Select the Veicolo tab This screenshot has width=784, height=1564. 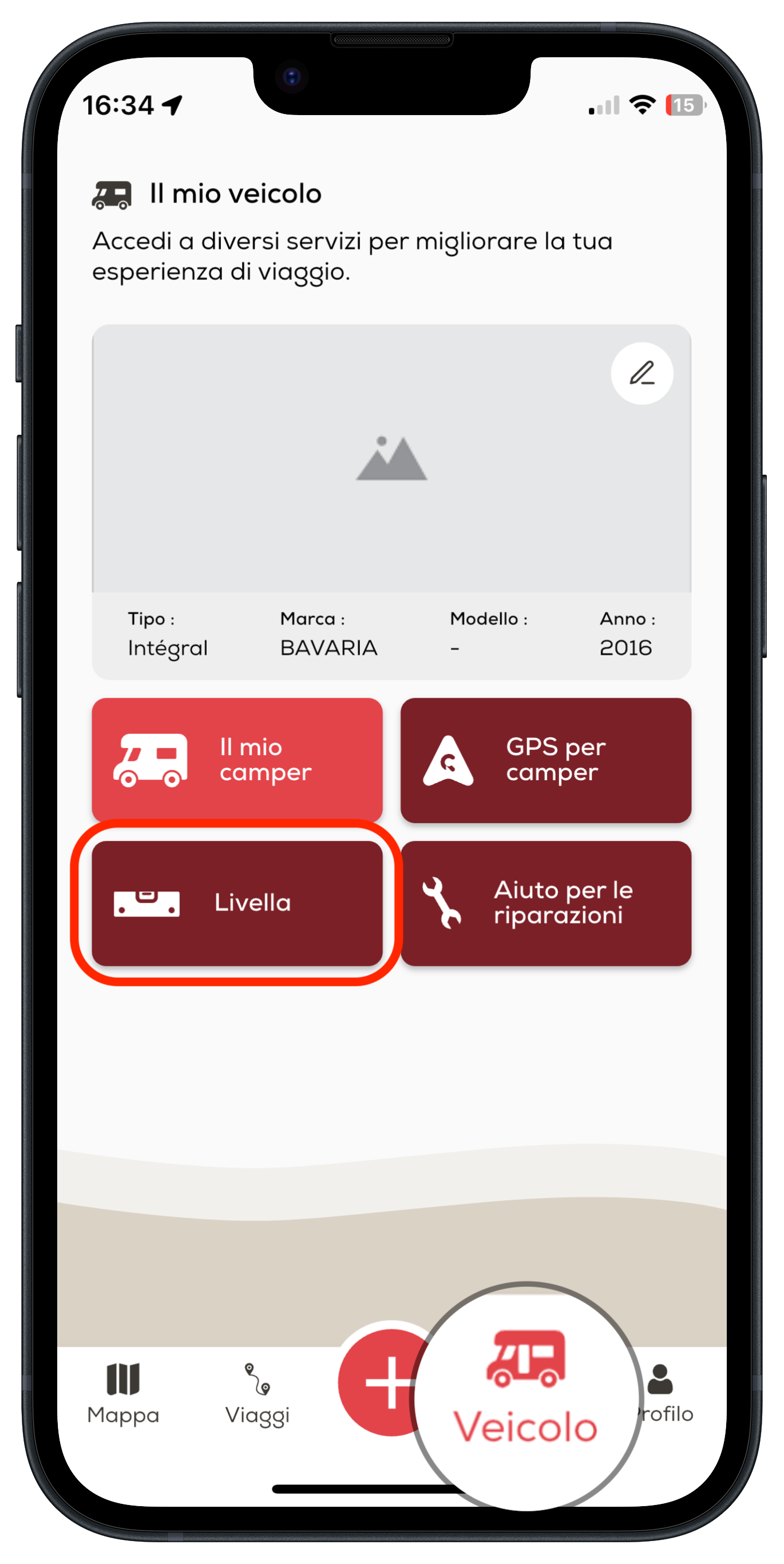point(525,1395)
